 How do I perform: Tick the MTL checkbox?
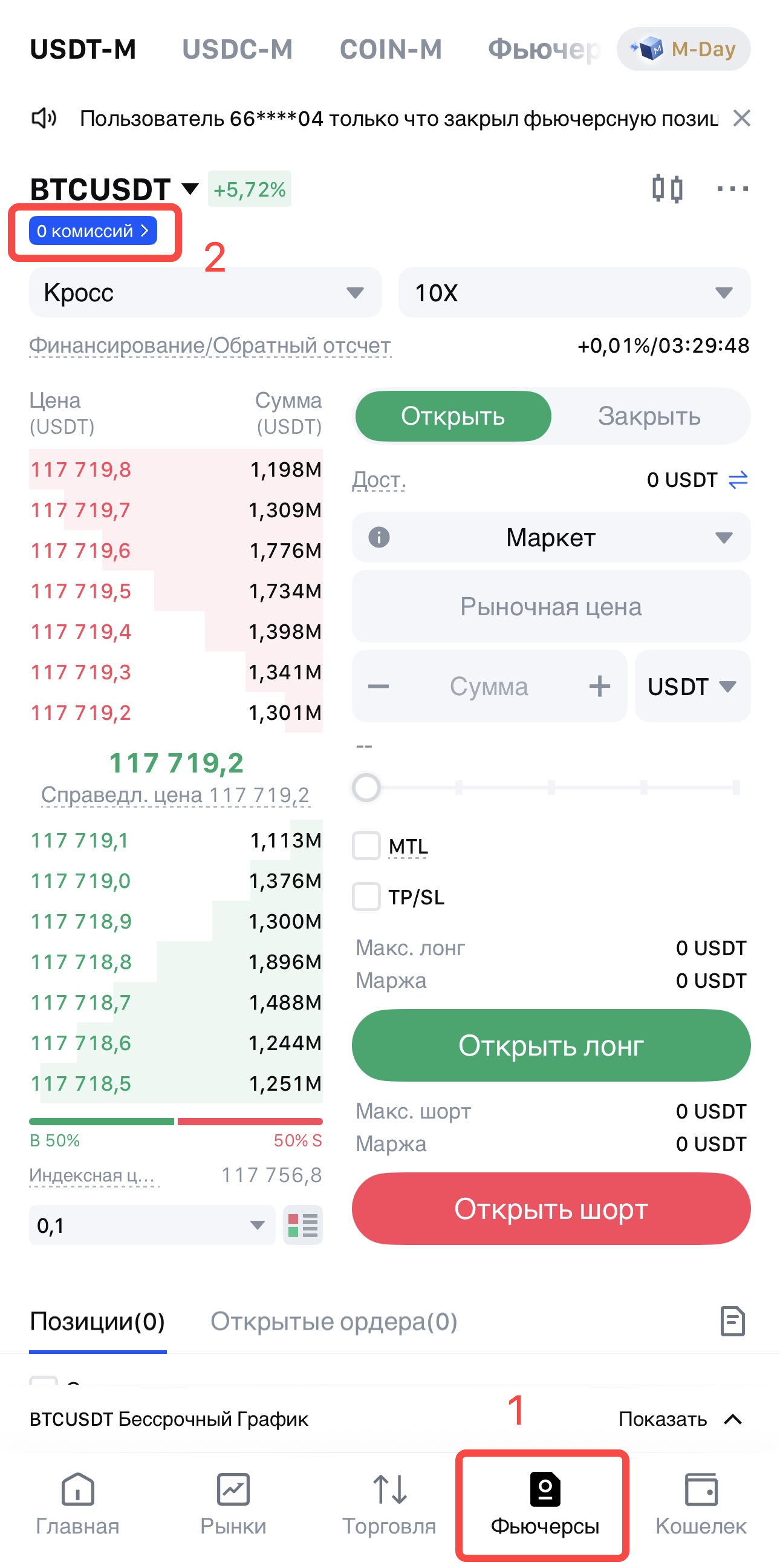(x=366, y=846)
